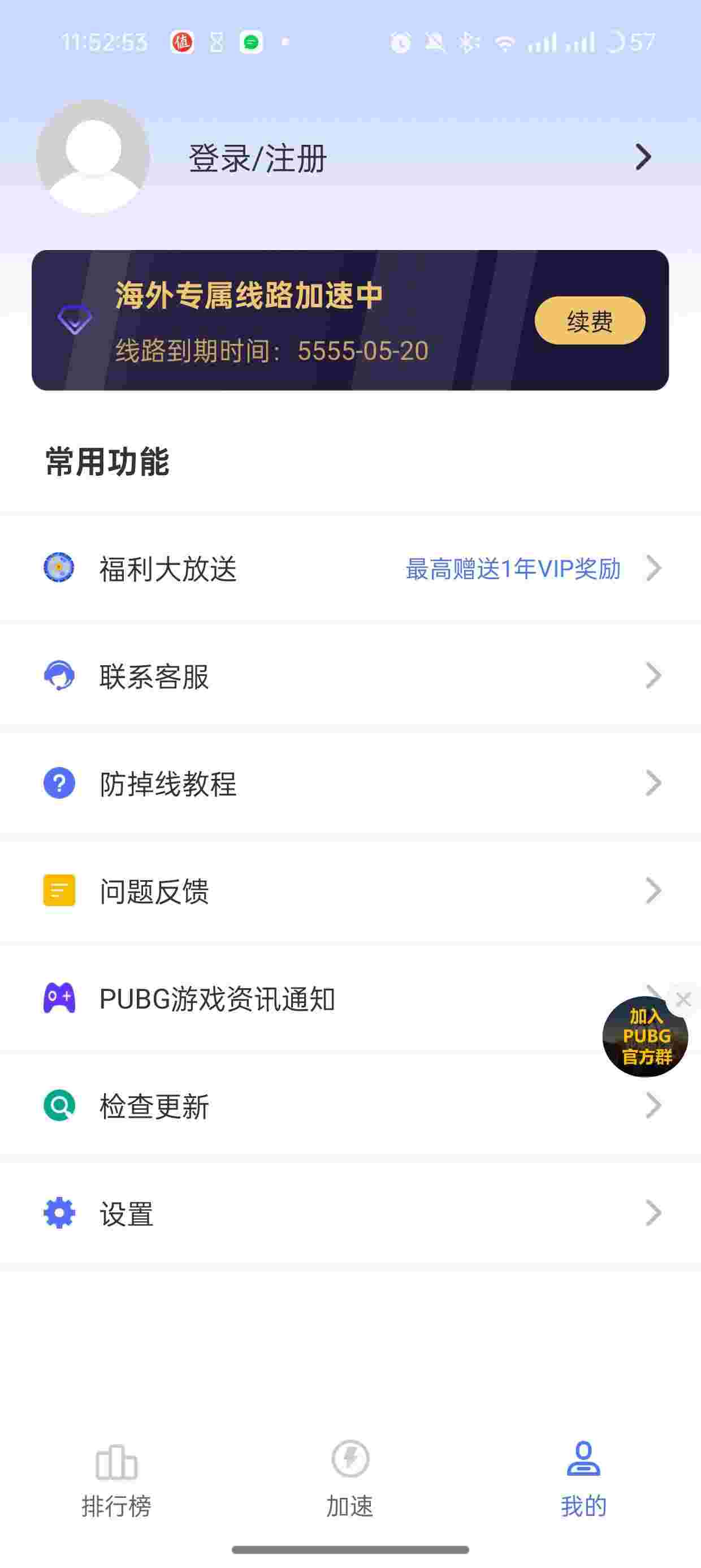The image size is (701, 1568).
Task: Tap the profile avatar placeholder
Action: click(93, 157)
